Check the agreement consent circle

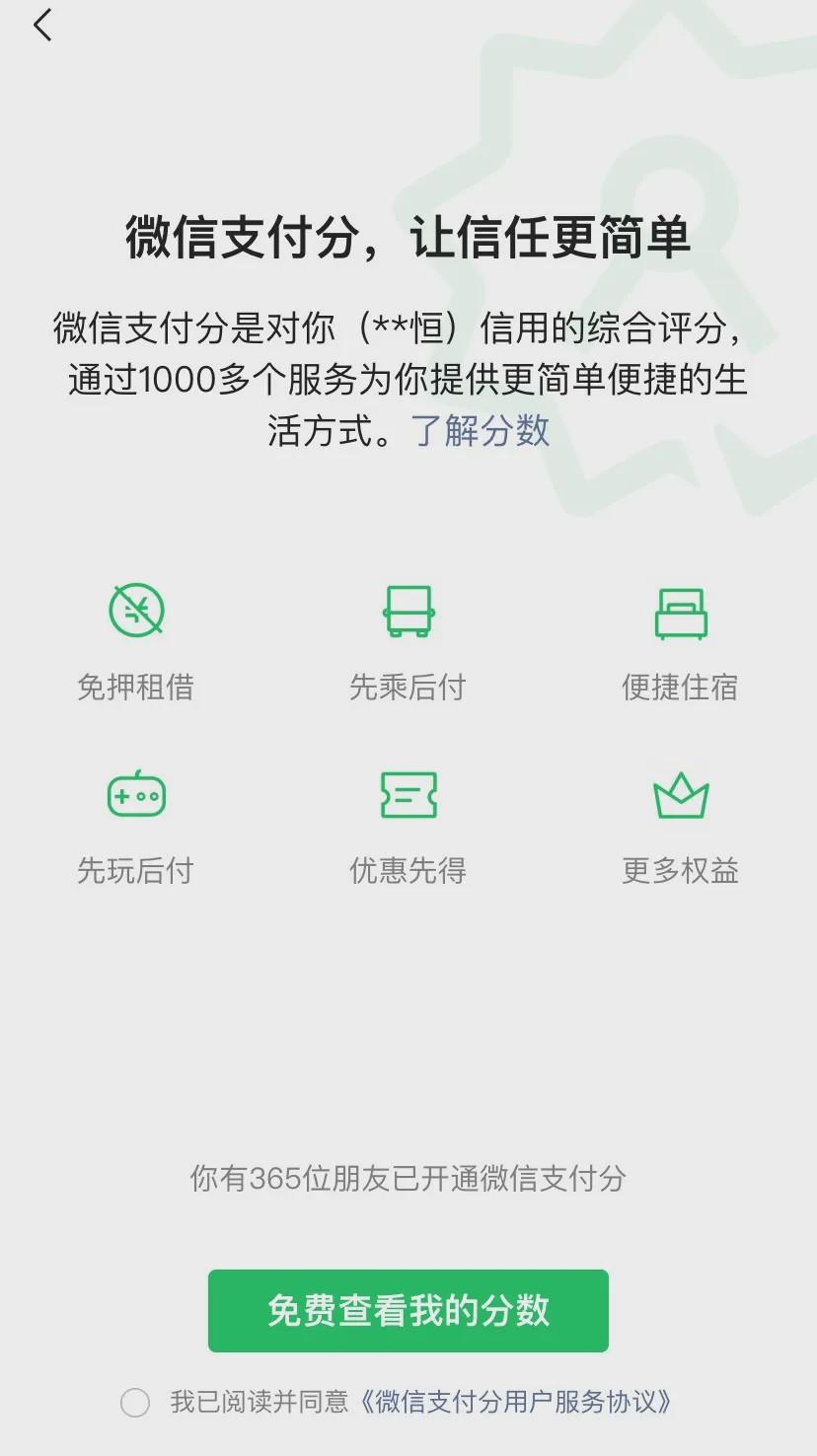tap(135, 1402)
